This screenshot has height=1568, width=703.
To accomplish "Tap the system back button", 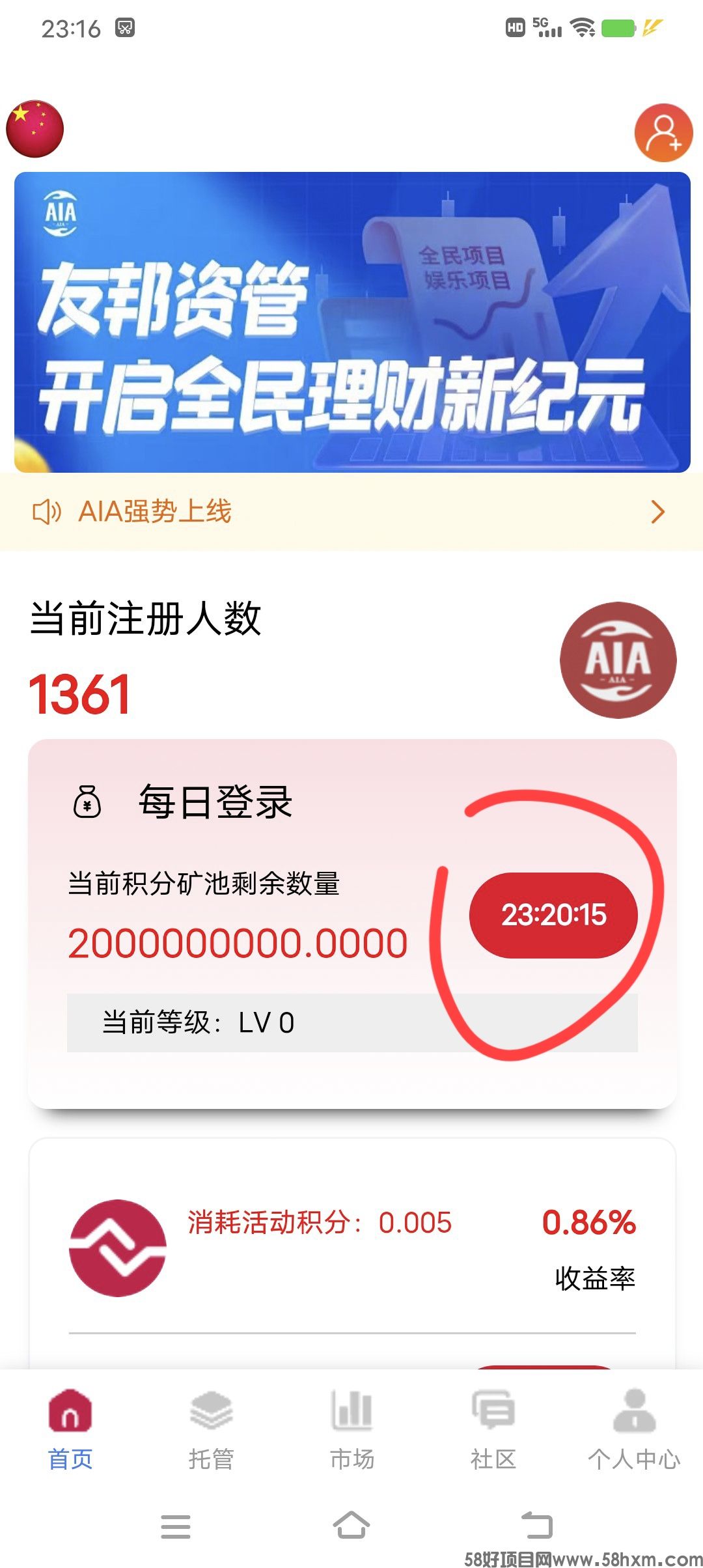I will click(537, 1526).
